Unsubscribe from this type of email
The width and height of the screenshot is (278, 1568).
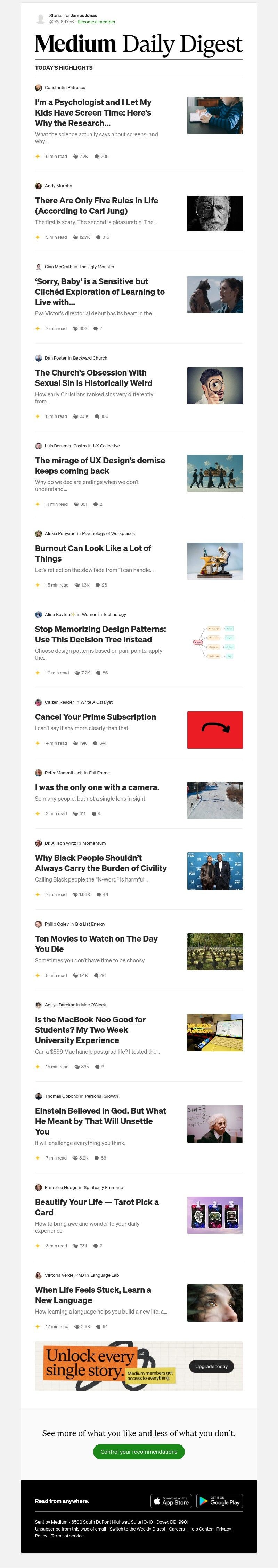(x=48, y=1528)
